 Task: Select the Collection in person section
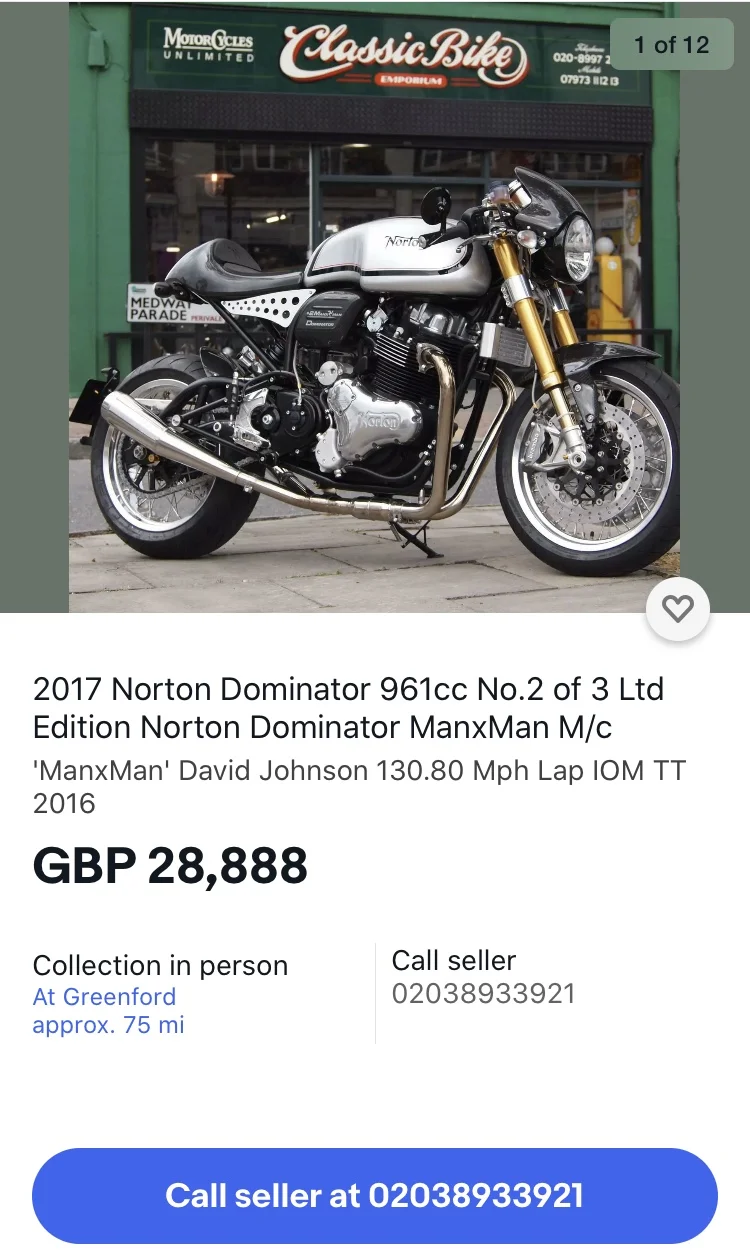pyautogui.click(x=160, y=966)
